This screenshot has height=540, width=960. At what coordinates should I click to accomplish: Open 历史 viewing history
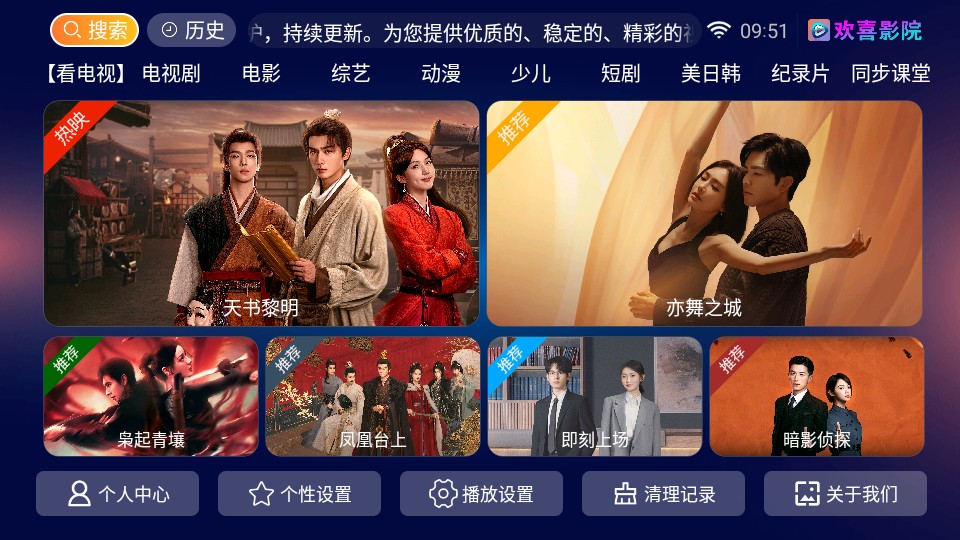point(192,30)
